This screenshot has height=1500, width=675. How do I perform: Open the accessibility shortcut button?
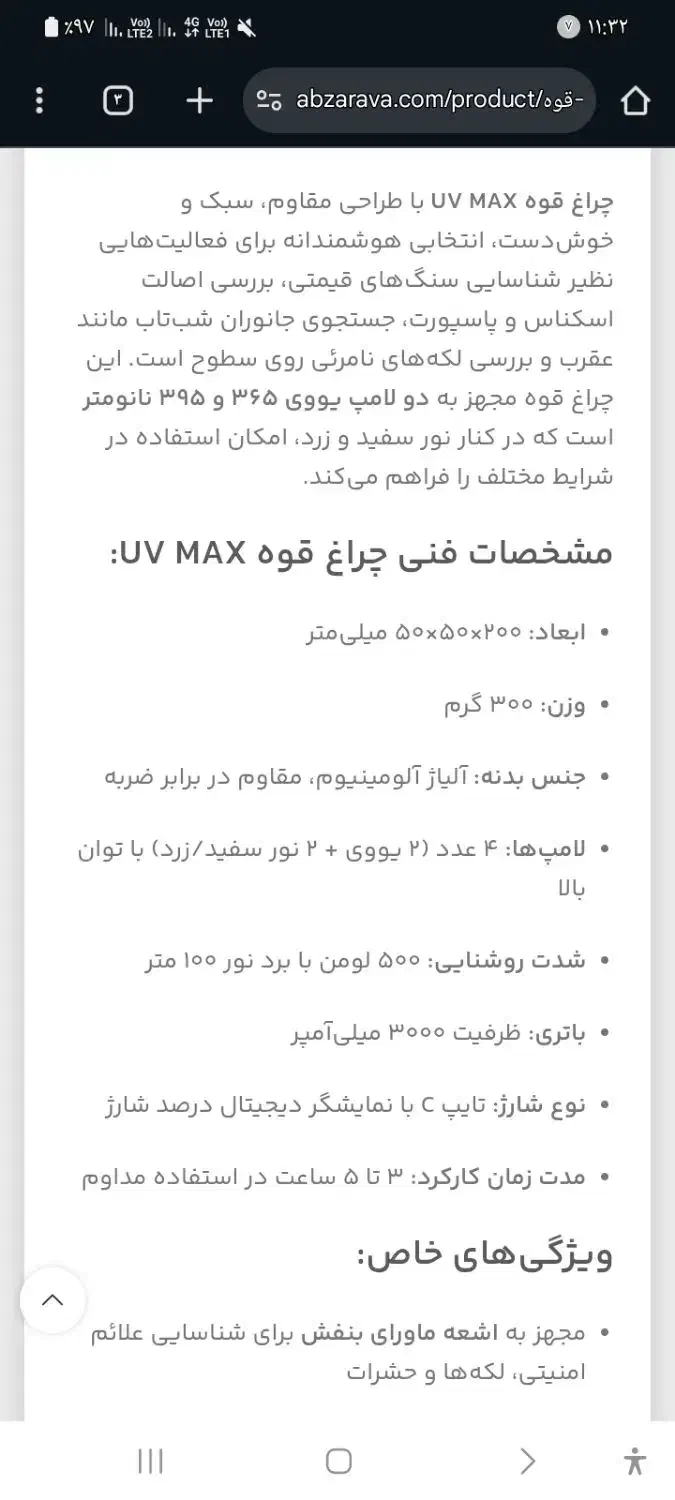click(634, 1461)
